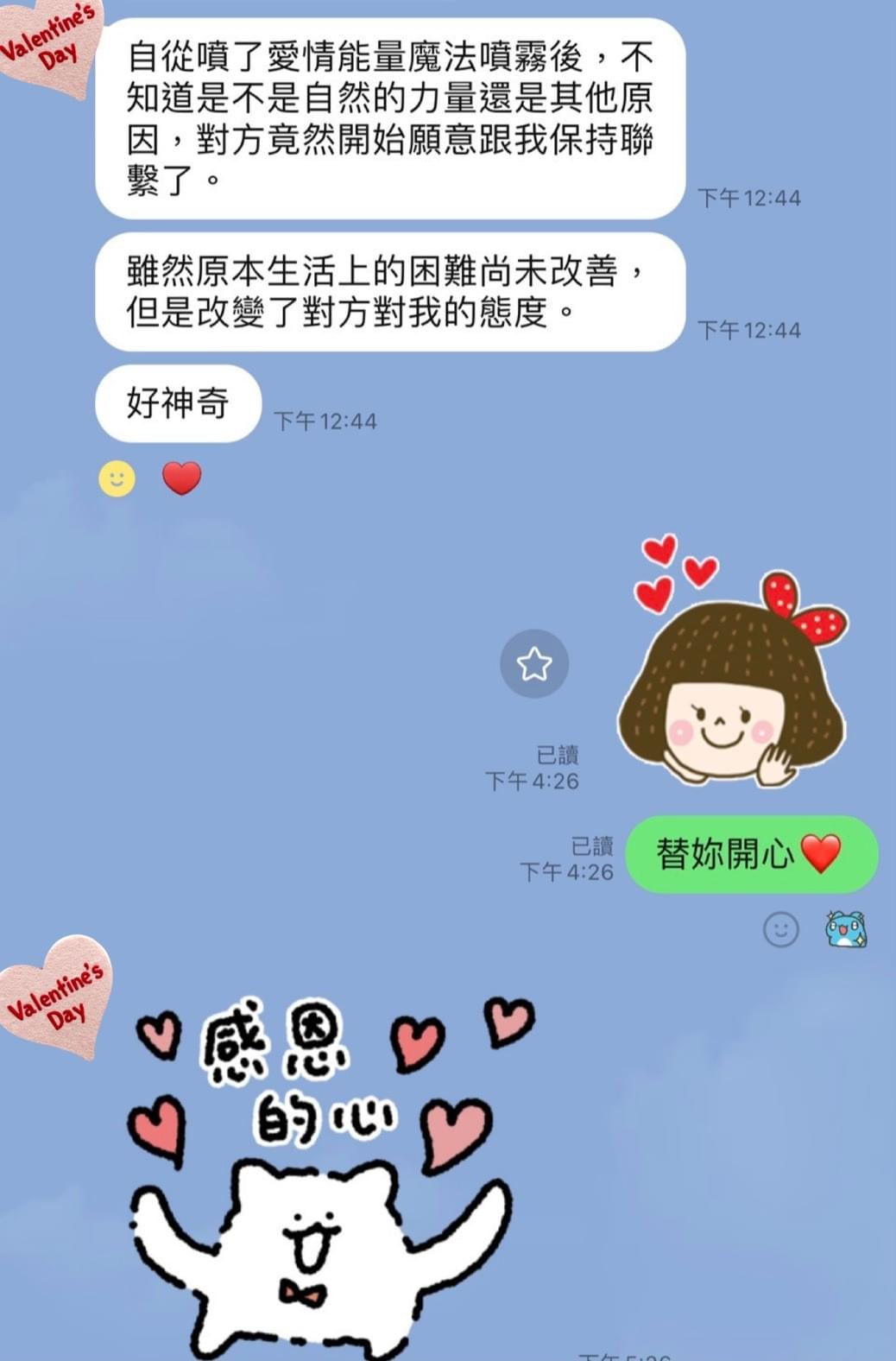The width and height of the screenshot is (896, 1361).
Task: Expand details of the starred announcement
Action: click(535, 664)
